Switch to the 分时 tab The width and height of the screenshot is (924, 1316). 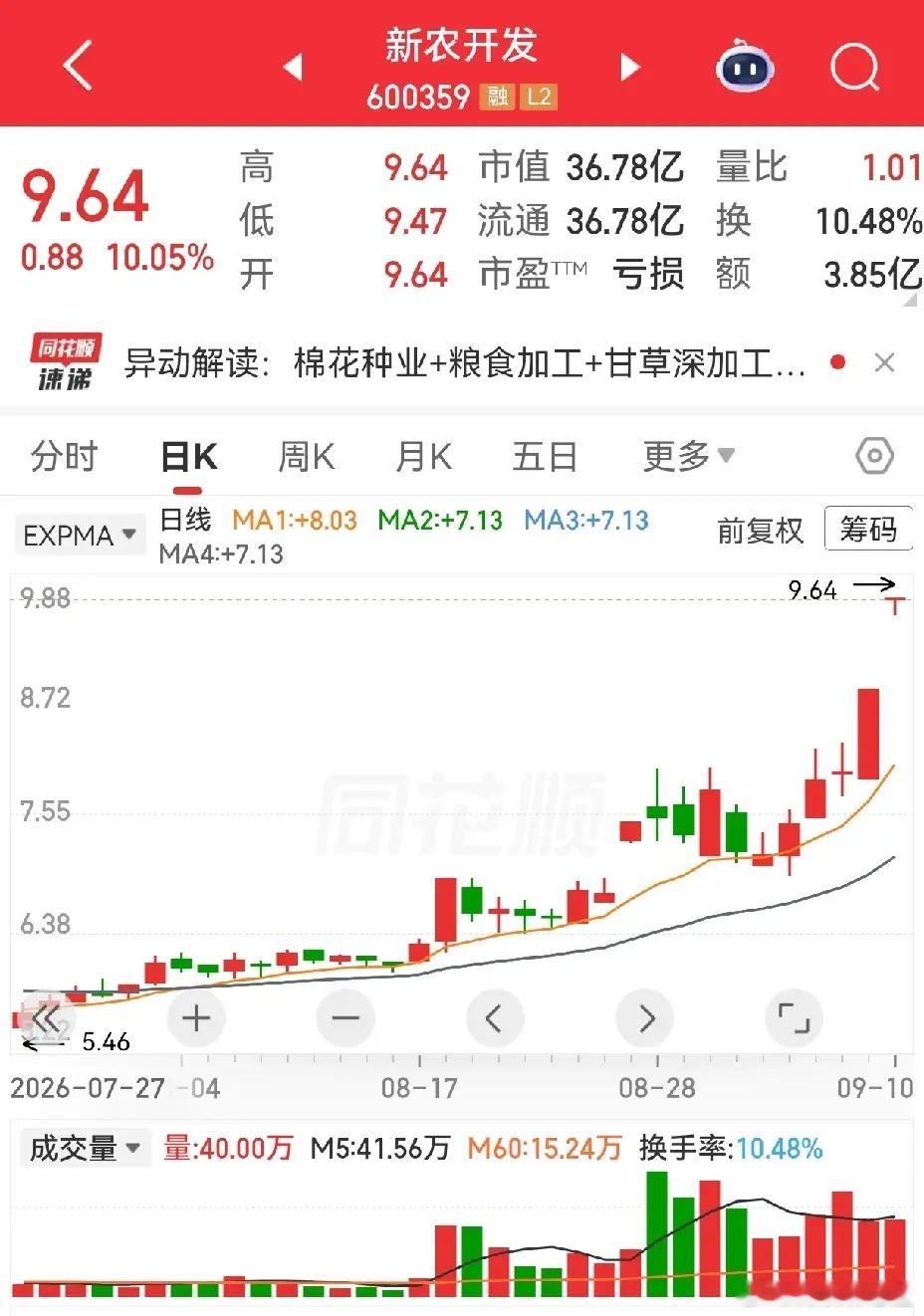click(64, 456)
